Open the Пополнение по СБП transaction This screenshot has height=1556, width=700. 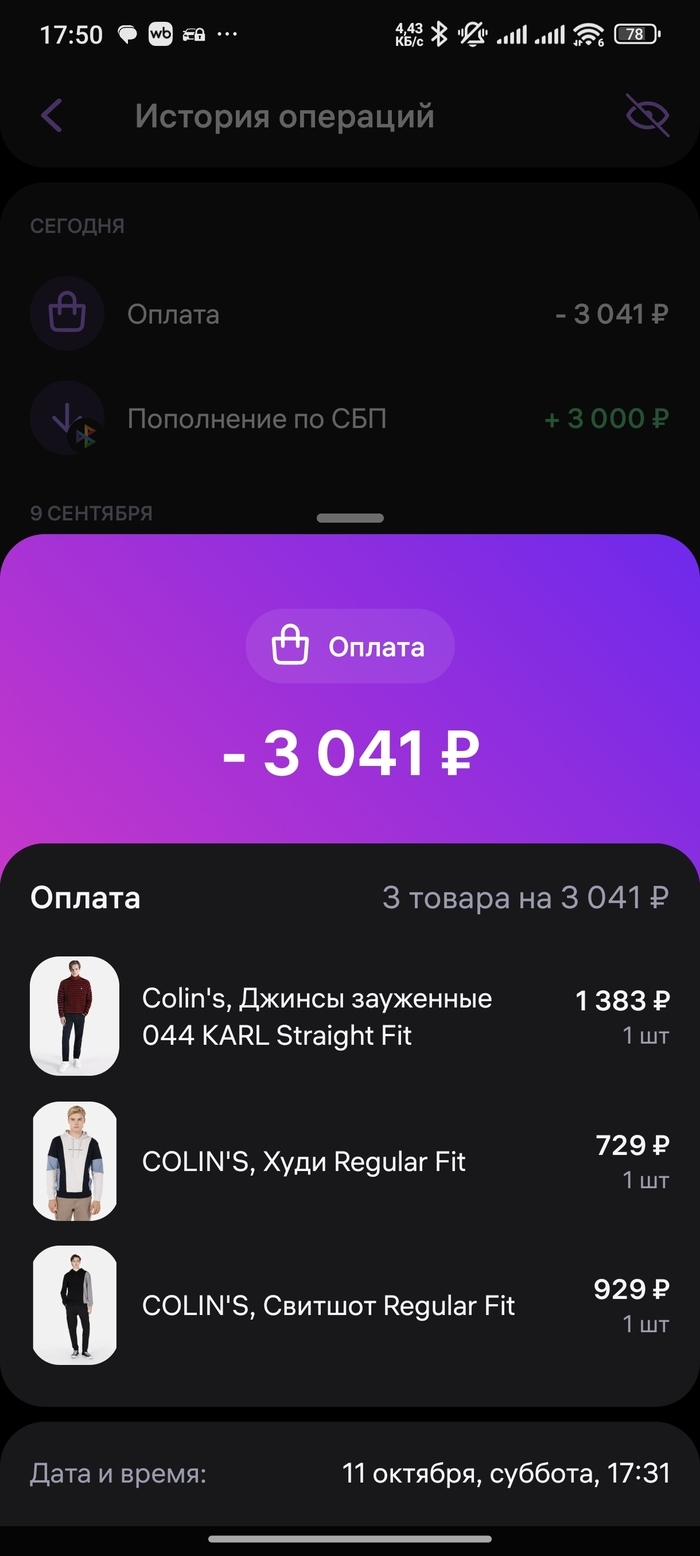coord(348,418)
